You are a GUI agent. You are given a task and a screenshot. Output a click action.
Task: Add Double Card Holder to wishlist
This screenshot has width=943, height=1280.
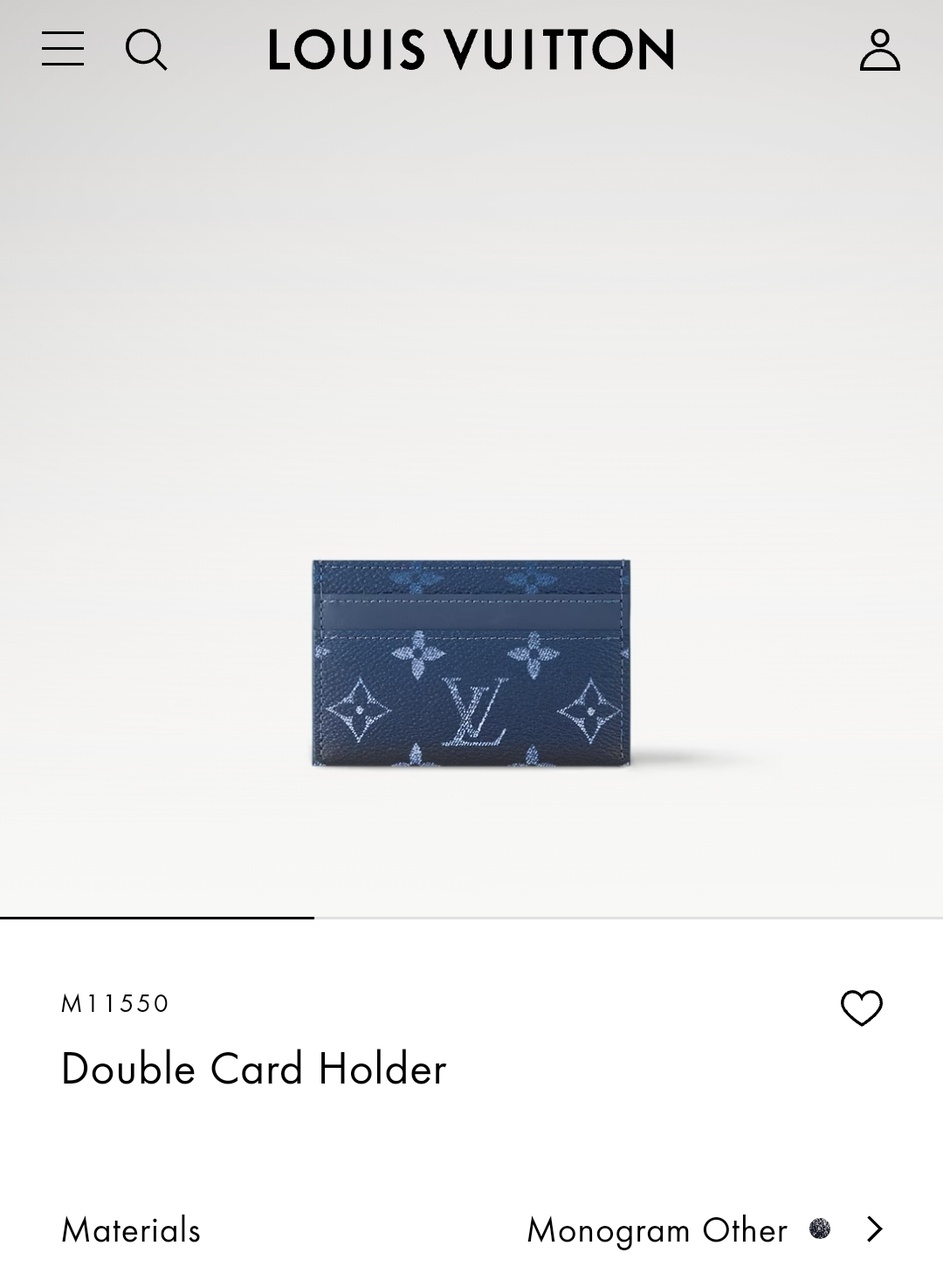tap(861, 1008)
